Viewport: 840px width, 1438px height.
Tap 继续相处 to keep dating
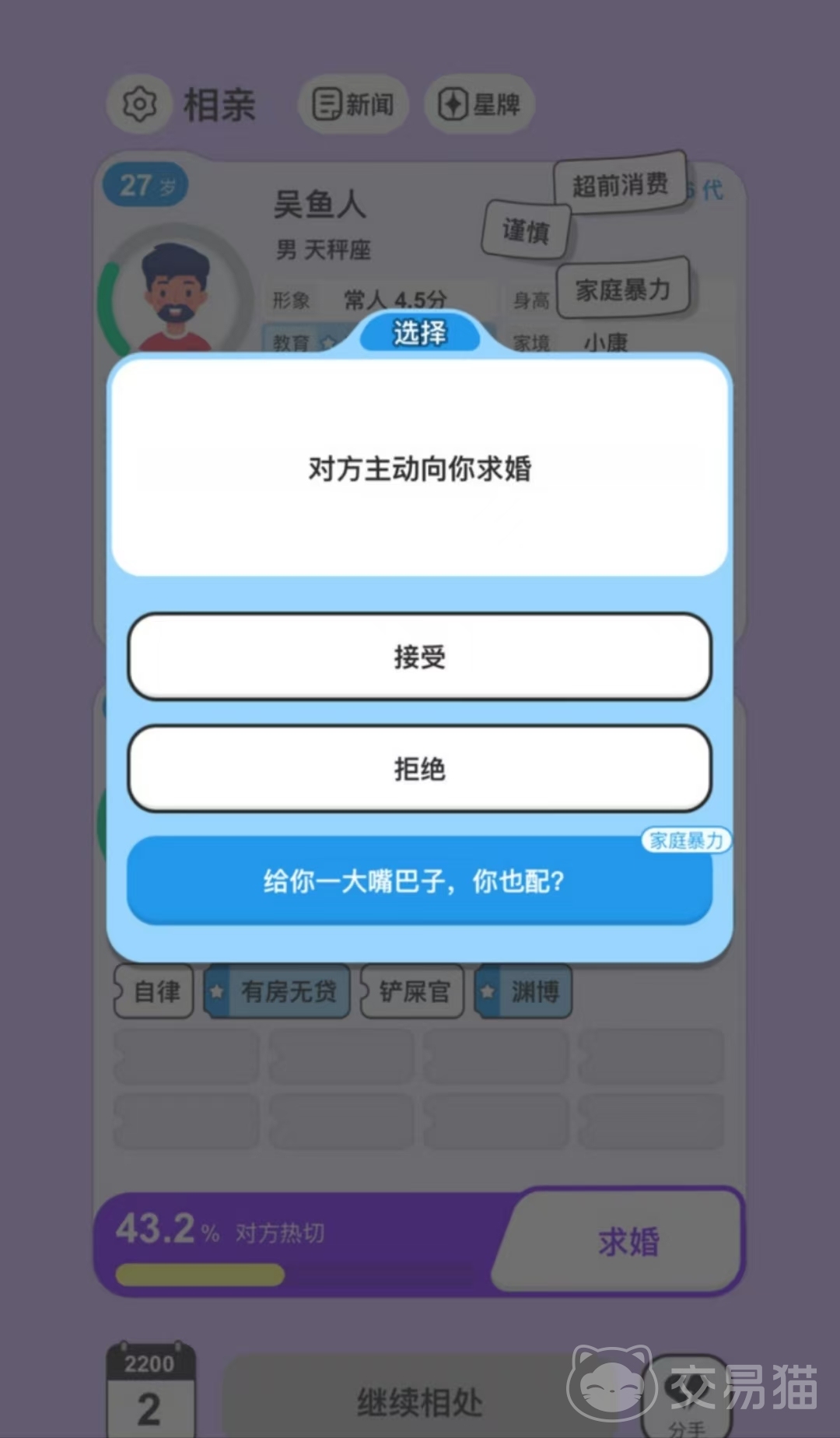(419, 1402)
